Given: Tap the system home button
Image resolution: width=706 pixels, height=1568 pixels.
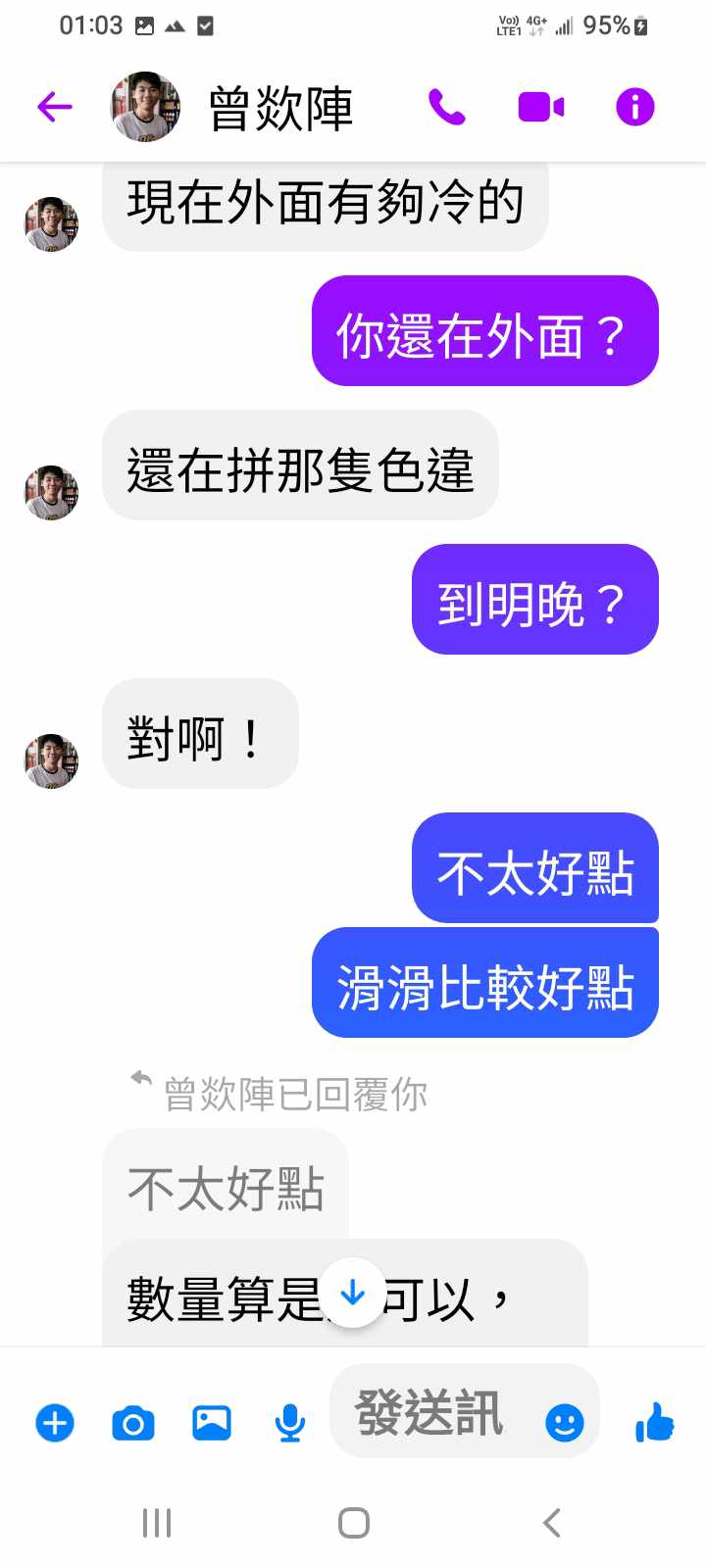Looking at the screenshot, I should pos(353,1523).
